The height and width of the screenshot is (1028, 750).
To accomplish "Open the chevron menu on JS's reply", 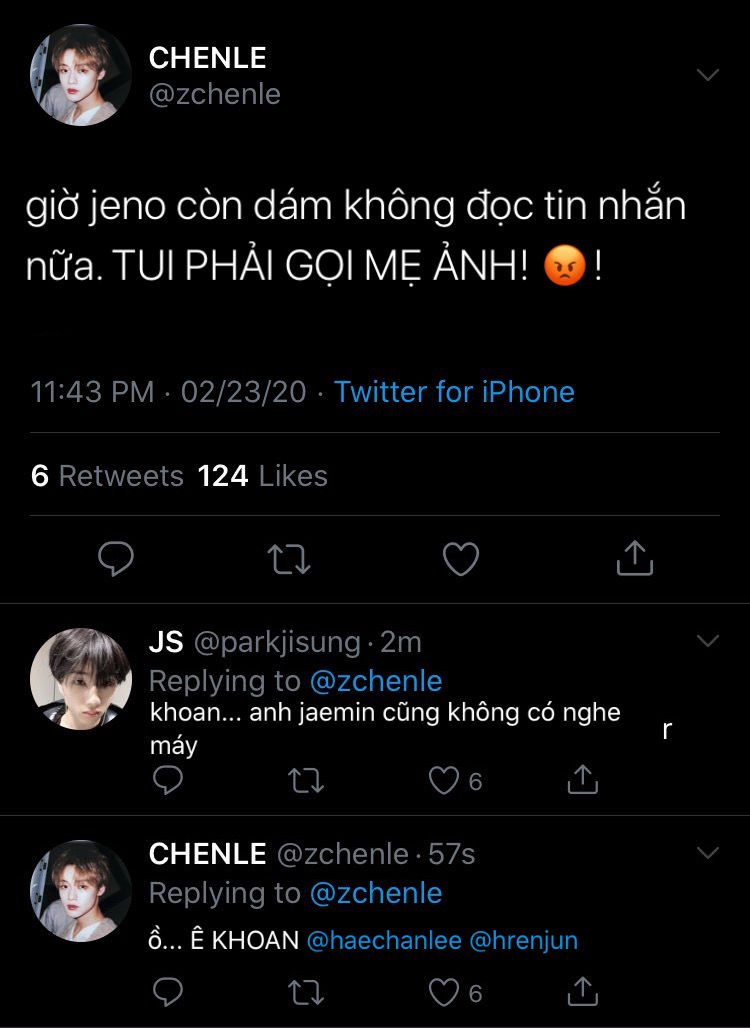I will click(x=708, y=641).
